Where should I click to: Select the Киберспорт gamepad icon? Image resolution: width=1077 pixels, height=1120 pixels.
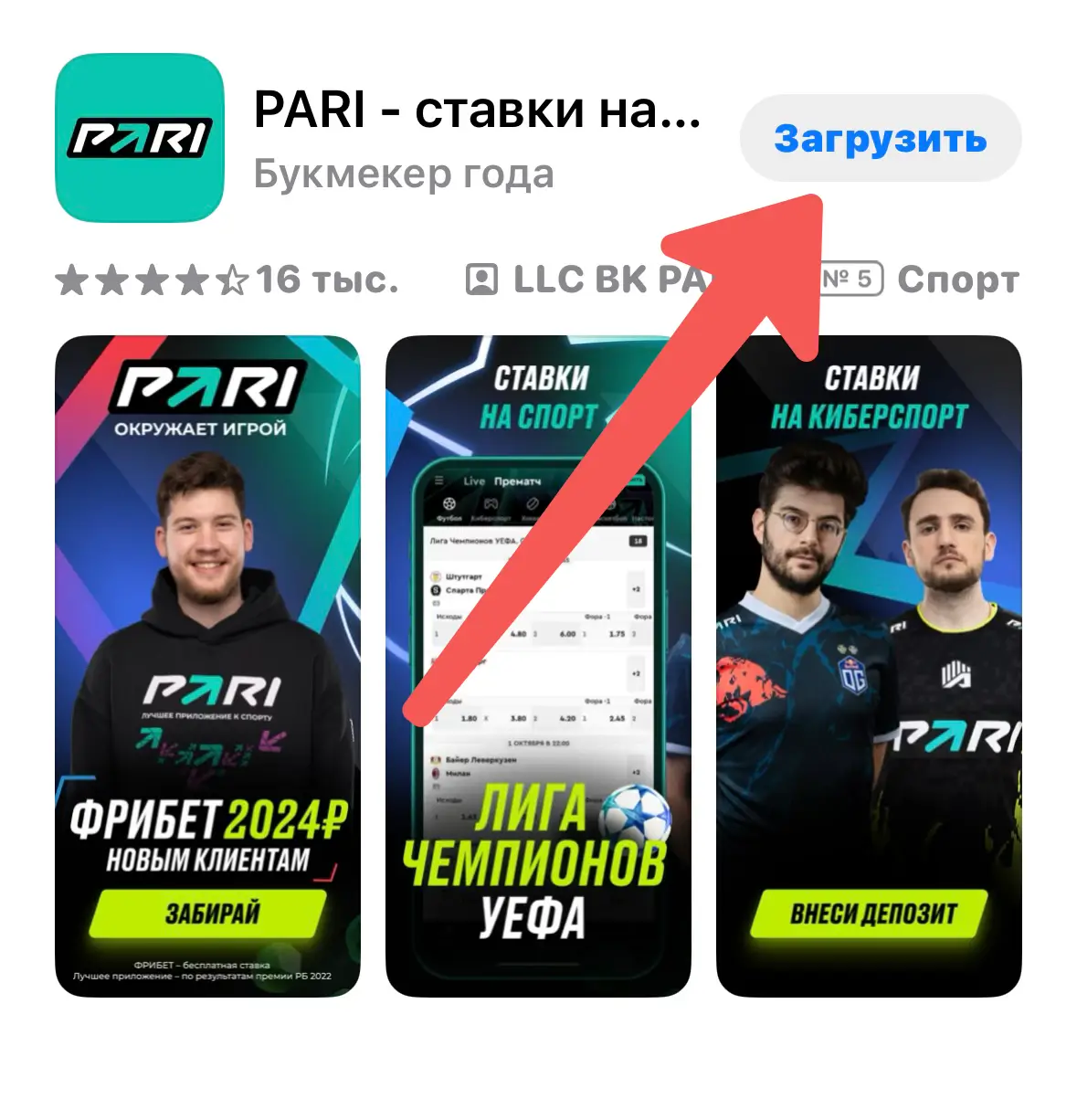pyautogui.click(x=491, y=503)
